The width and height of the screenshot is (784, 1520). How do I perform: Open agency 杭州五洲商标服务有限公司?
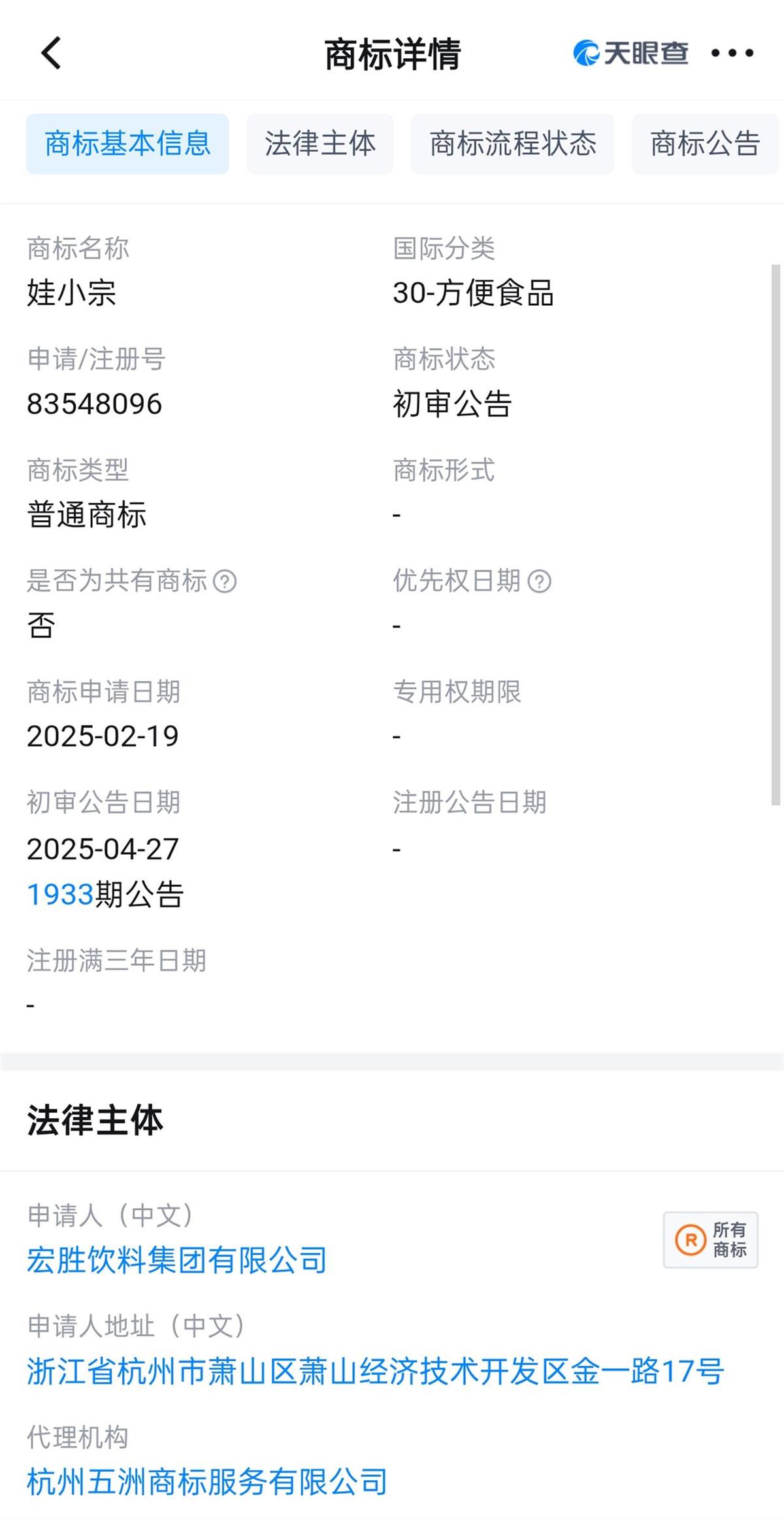pos(206,1480)
